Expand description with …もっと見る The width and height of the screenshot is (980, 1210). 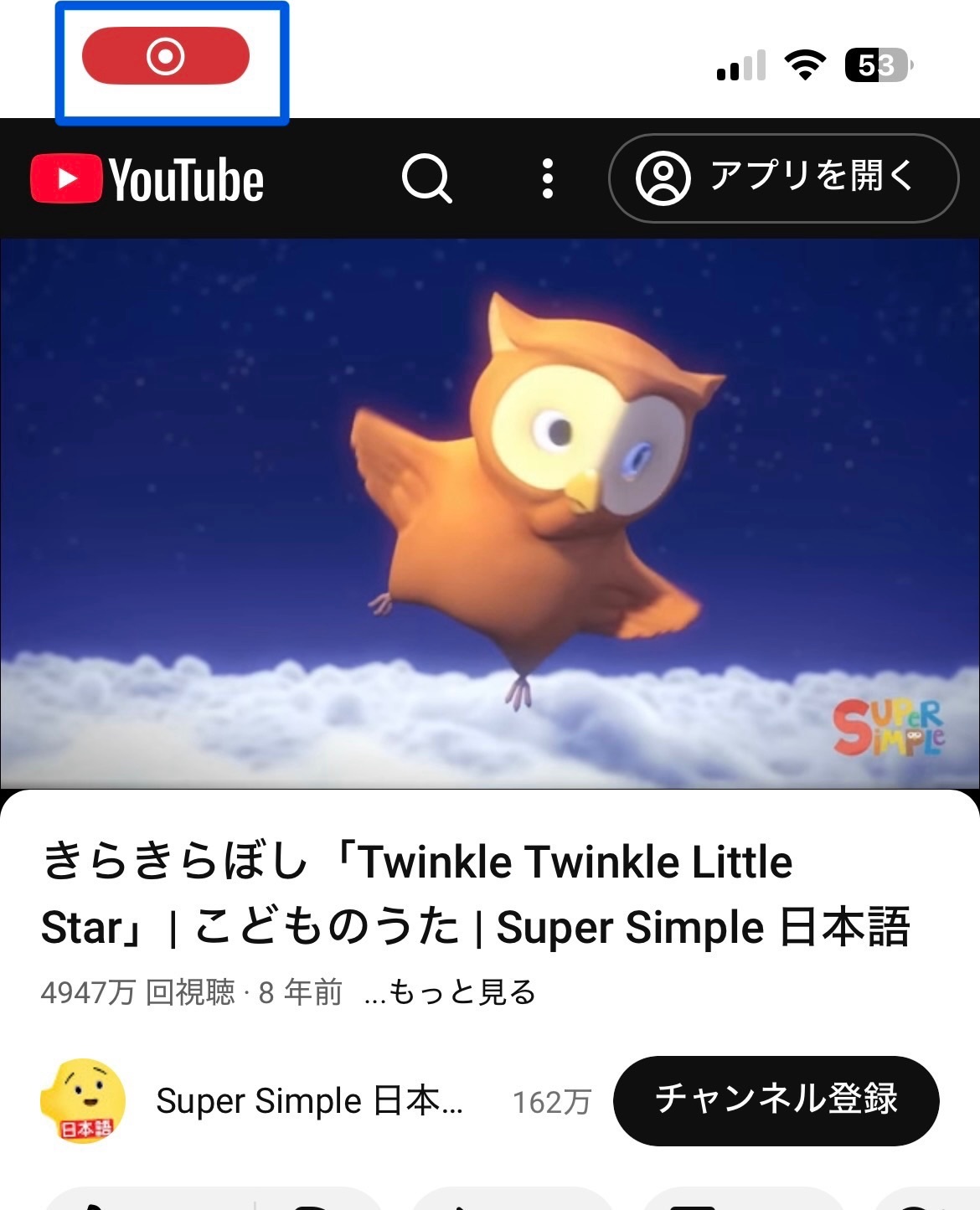pyautogui.click(x=450, y=992)
